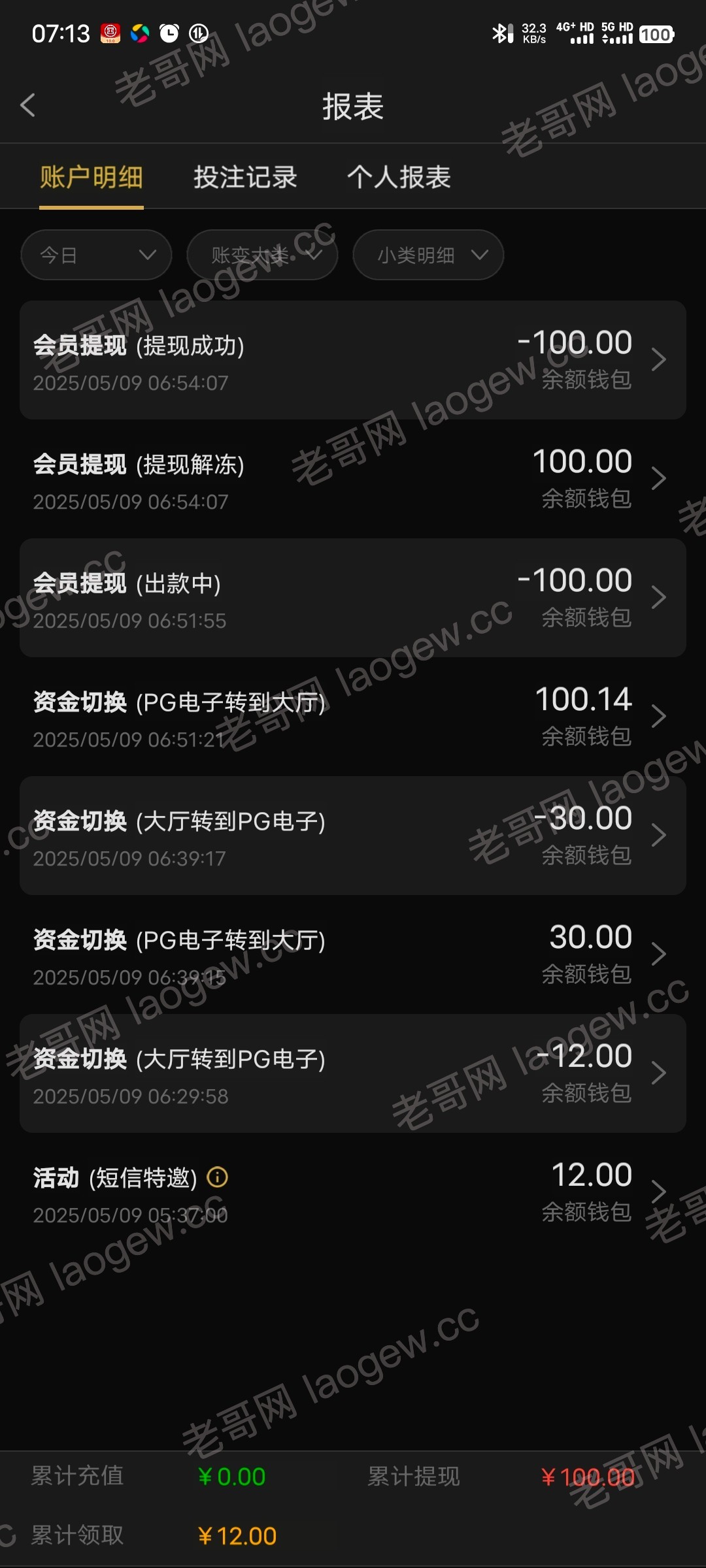Open the 小类明细 filter dropdown

click(x=428, y=255)
